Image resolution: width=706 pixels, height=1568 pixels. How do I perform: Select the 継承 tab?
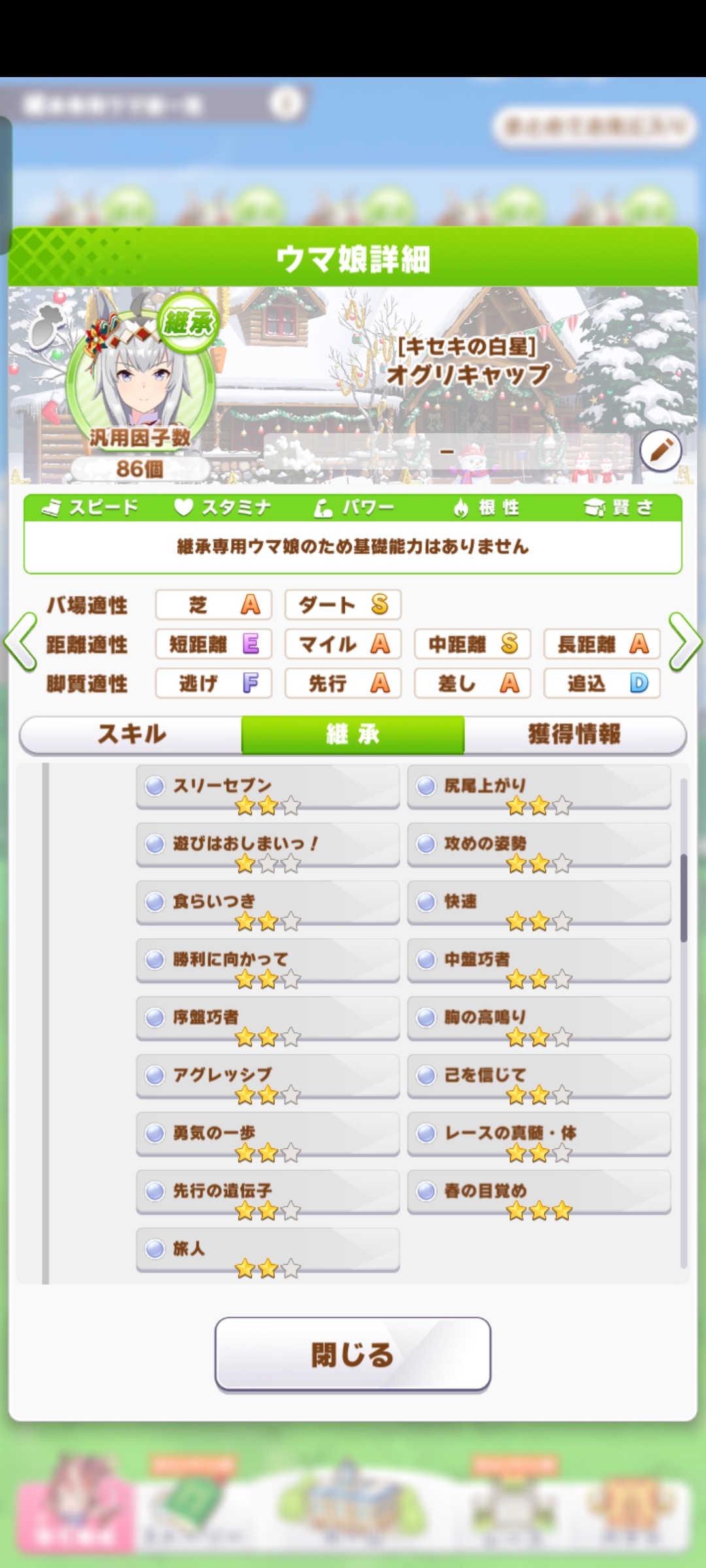tap(353, 734)
